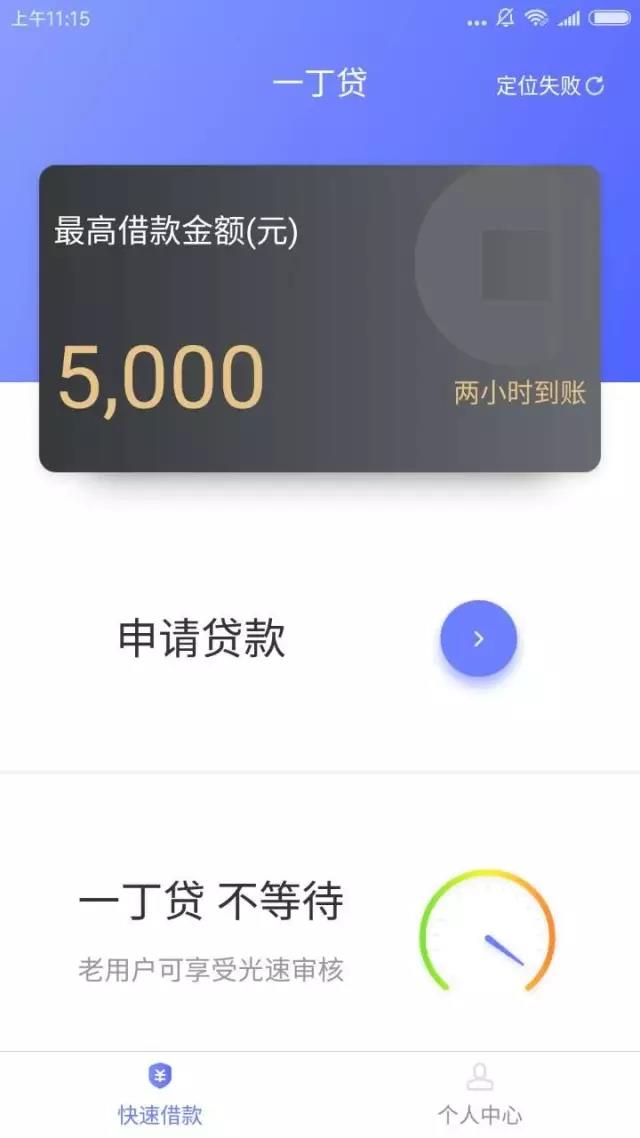The image size is (640, 1138).
Task: Tap the blue arrow to apply for loan
Action: tap(478, 638)
